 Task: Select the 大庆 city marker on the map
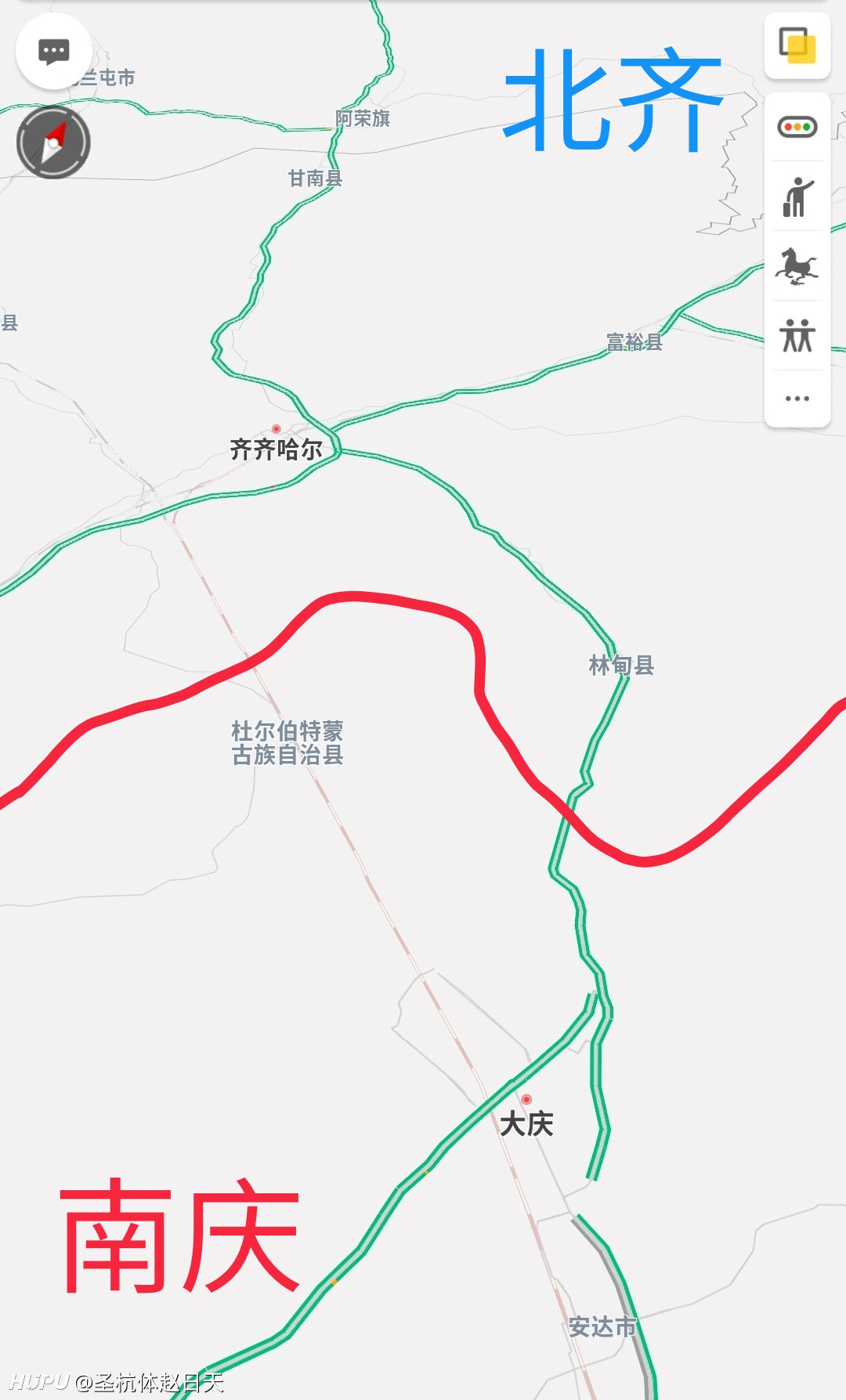coord(526,1099)
